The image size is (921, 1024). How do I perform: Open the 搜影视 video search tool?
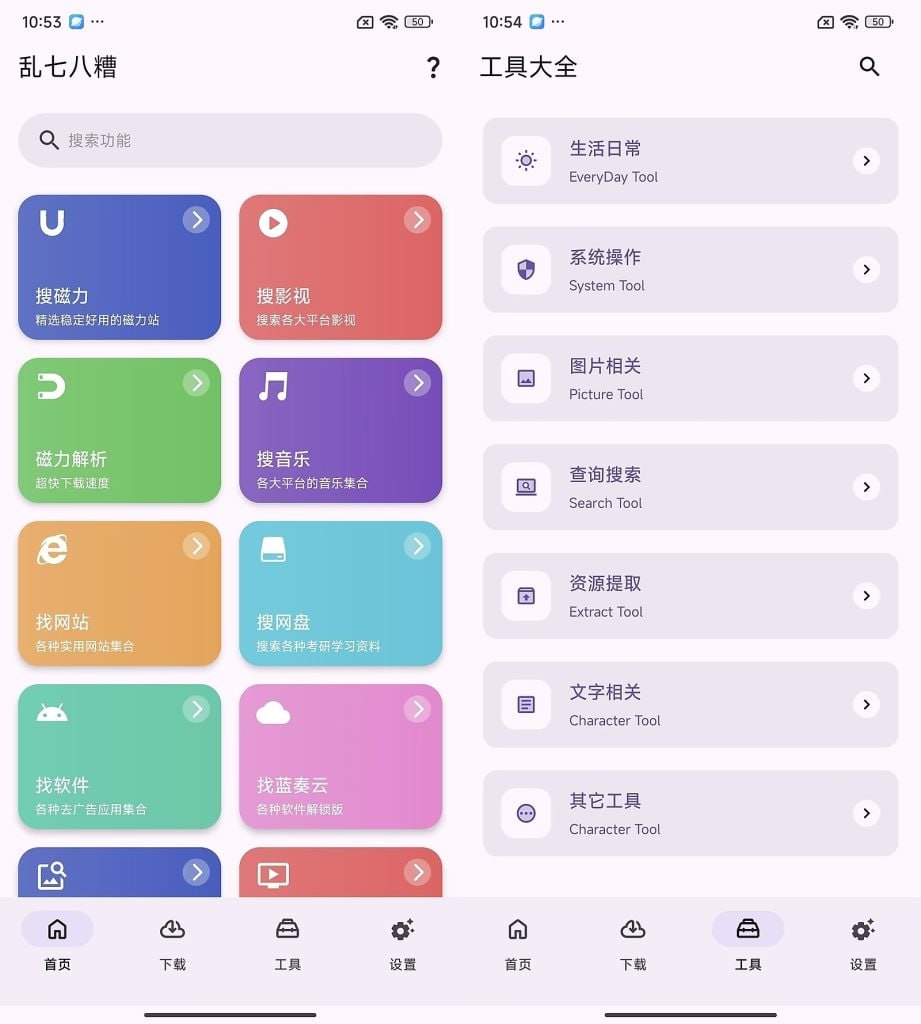coord(341,267)
